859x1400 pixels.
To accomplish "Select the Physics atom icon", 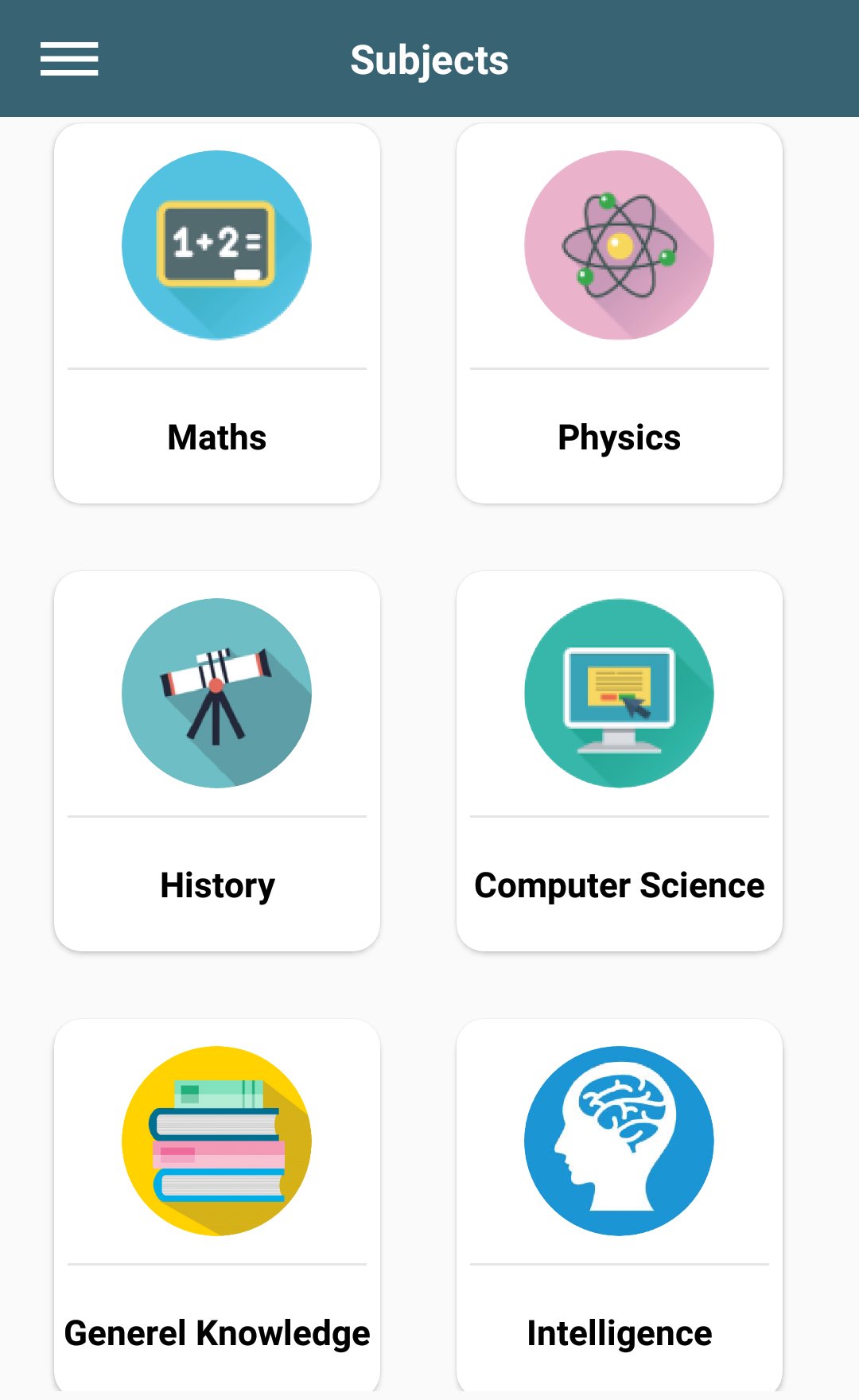I will point(619,244).
